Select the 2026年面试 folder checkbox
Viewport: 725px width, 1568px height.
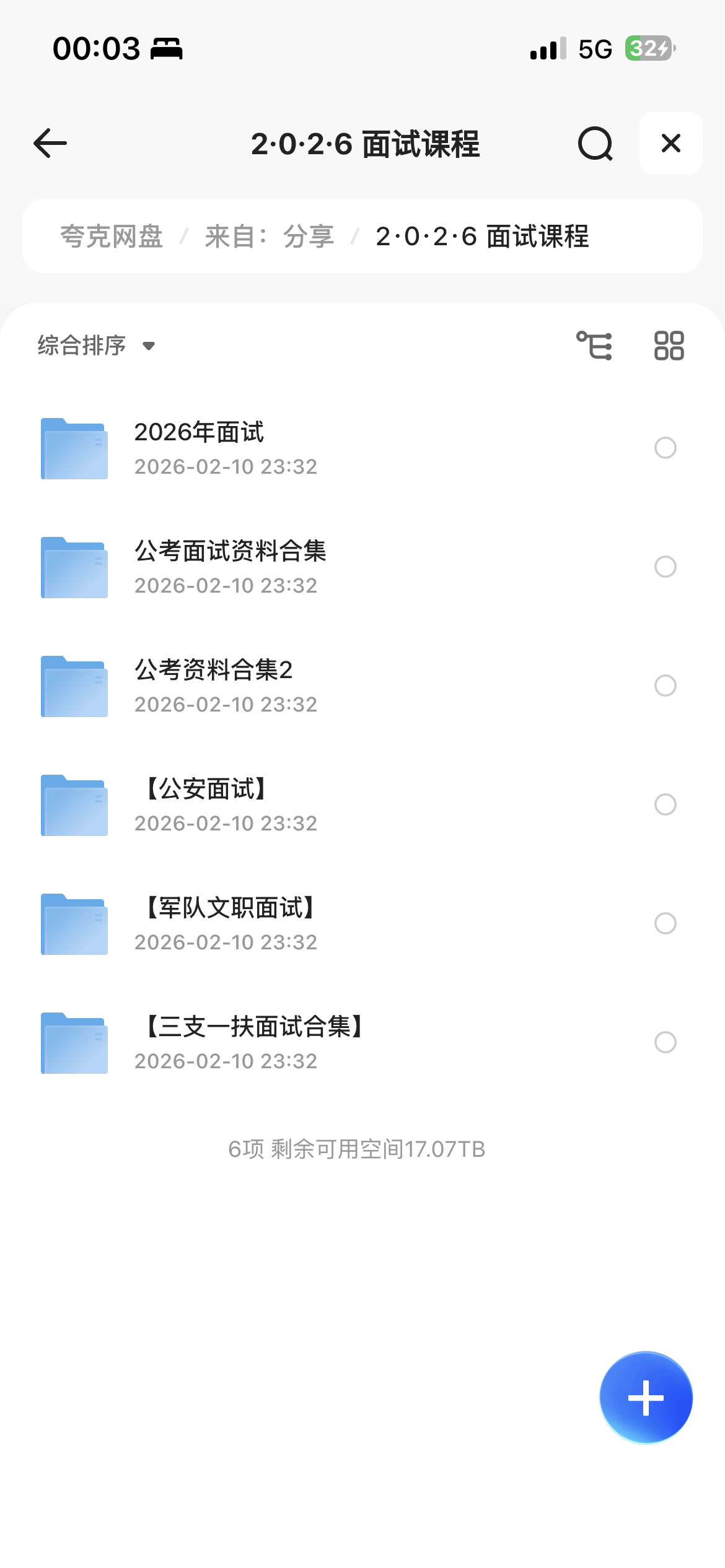(x=666, y=448)
